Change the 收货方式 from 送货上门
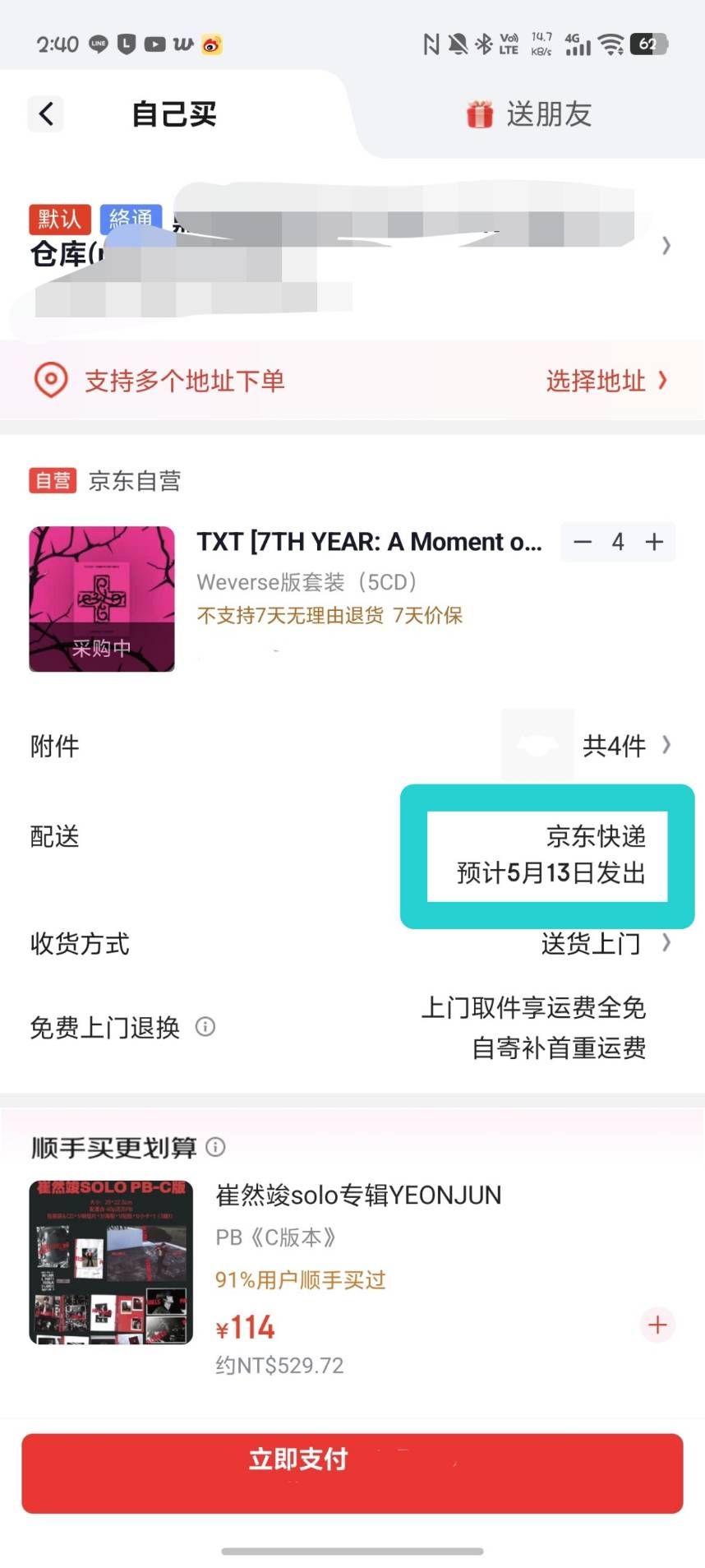 point(605,943)
